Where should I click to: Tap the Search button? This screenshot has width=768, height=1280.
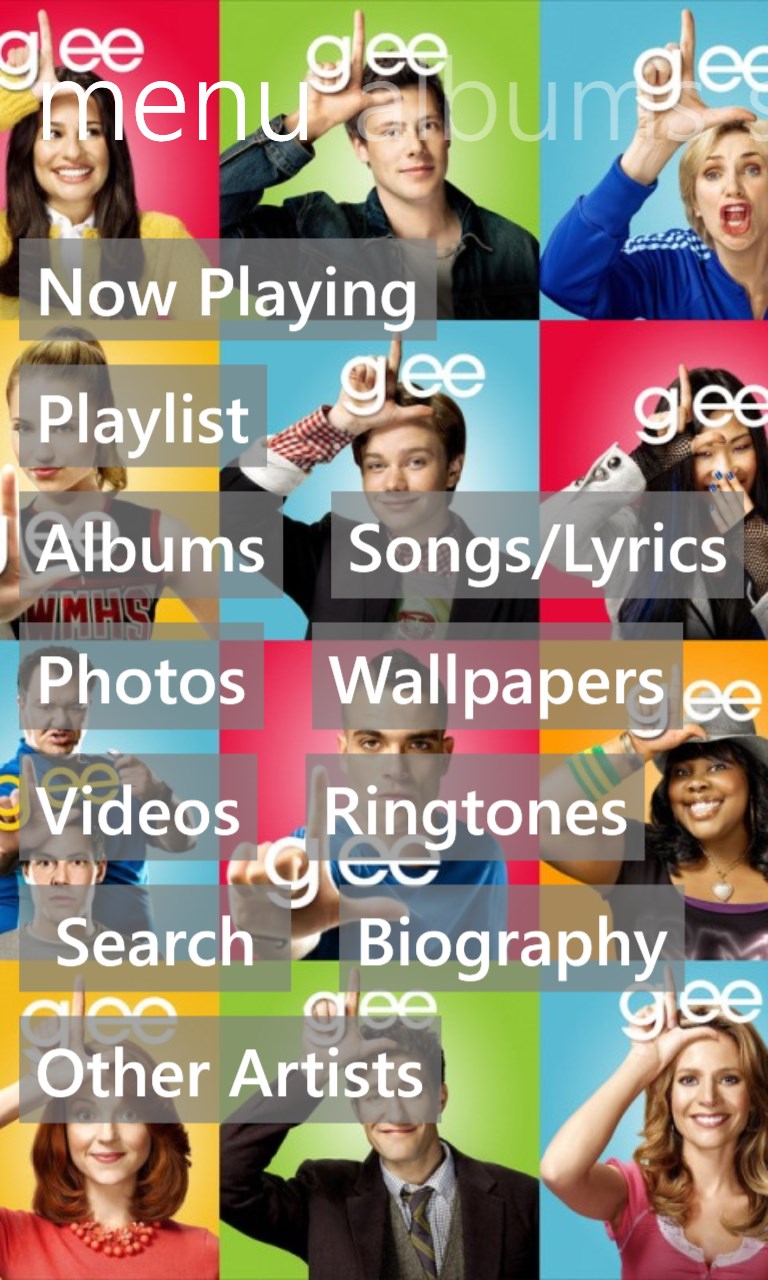point(155,940)
